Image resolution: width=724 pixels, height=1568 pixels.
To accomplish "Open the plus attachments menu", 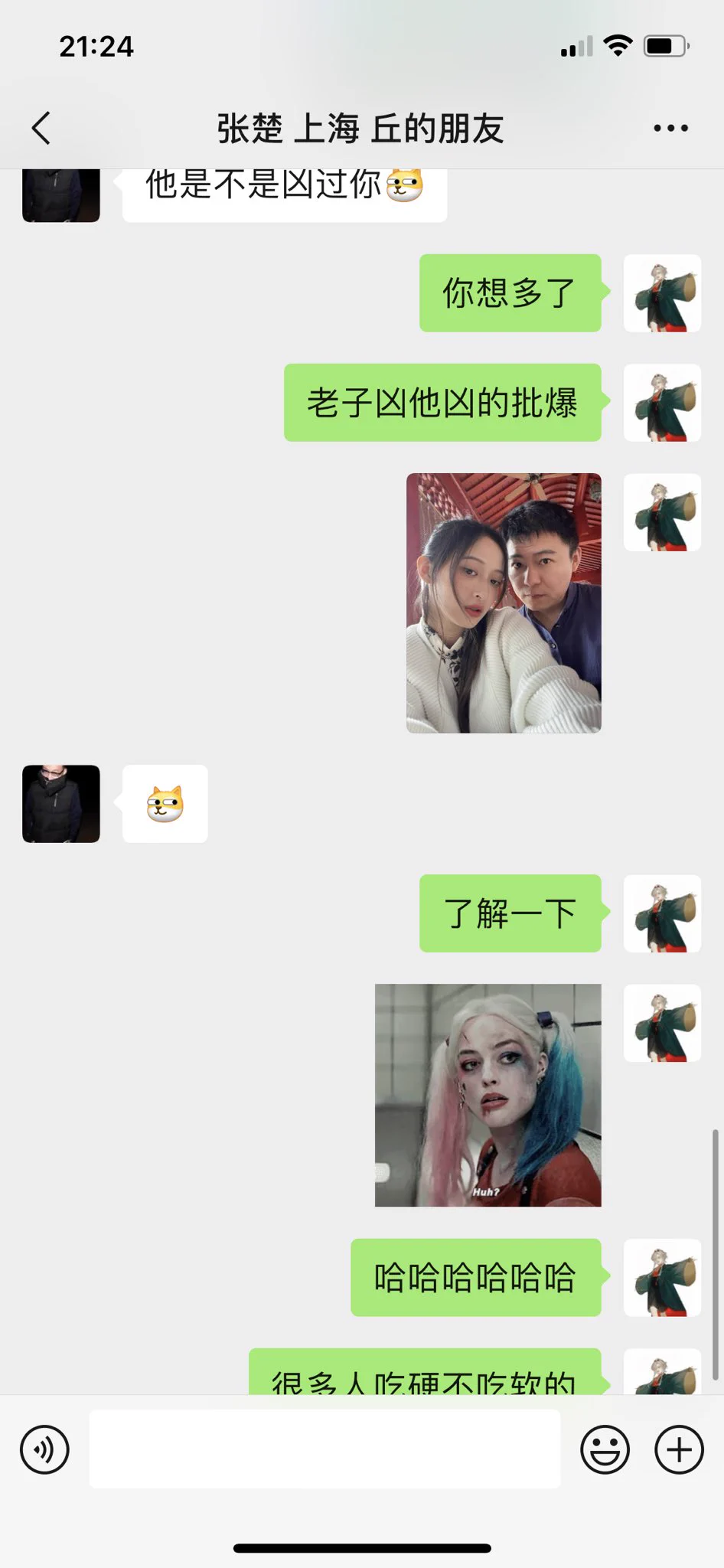I will pos(679,1449).
